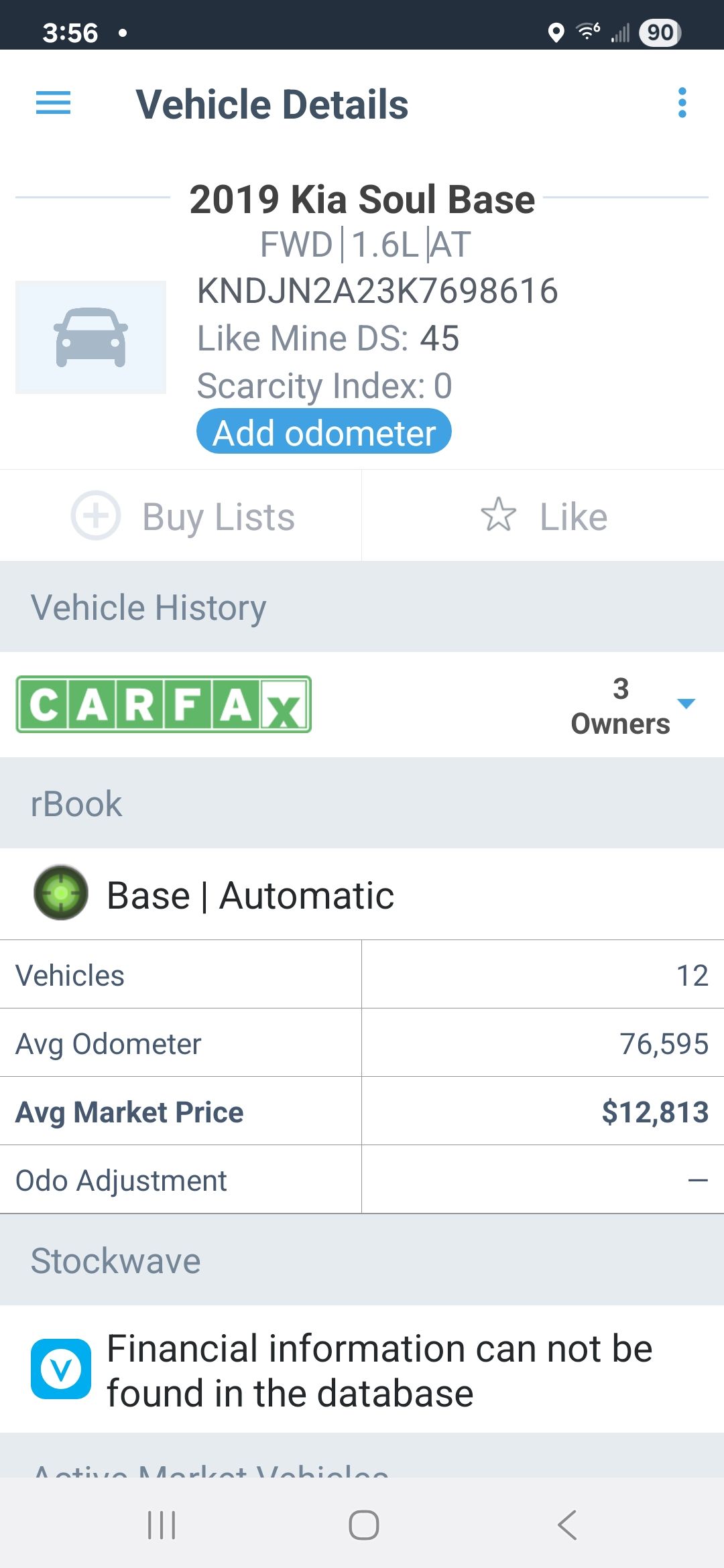Viewport: 724px width, 1568px height.
Task: Open the three-dot overflow menu
Action: [682, 103]
